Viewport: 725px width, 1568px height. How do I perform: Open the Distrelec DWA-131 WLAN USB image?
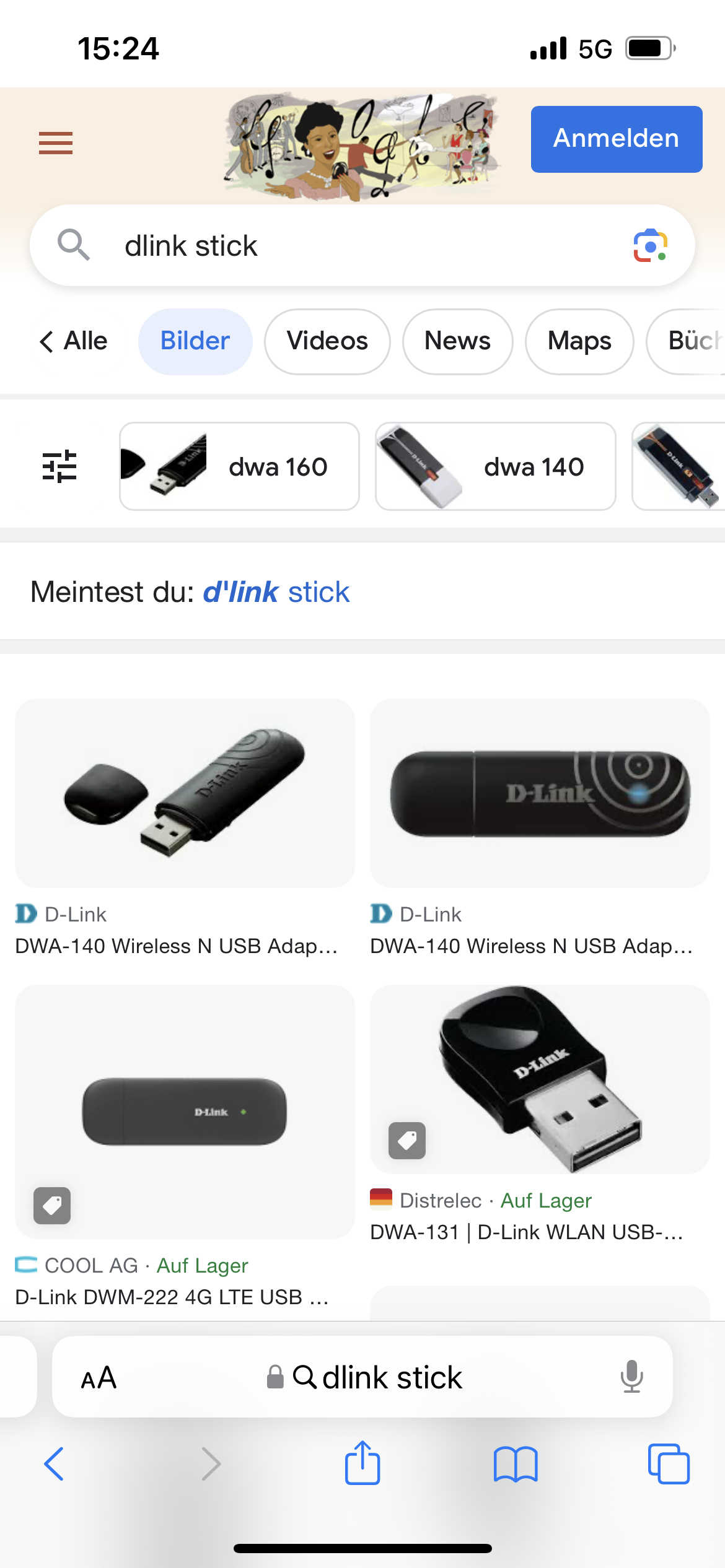539,1079
